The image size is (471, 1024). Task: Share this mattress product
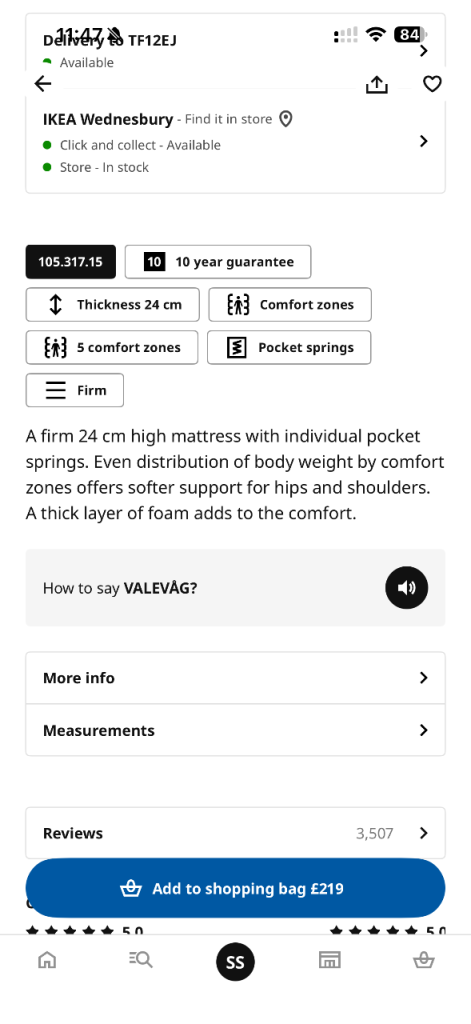[377, 84]
